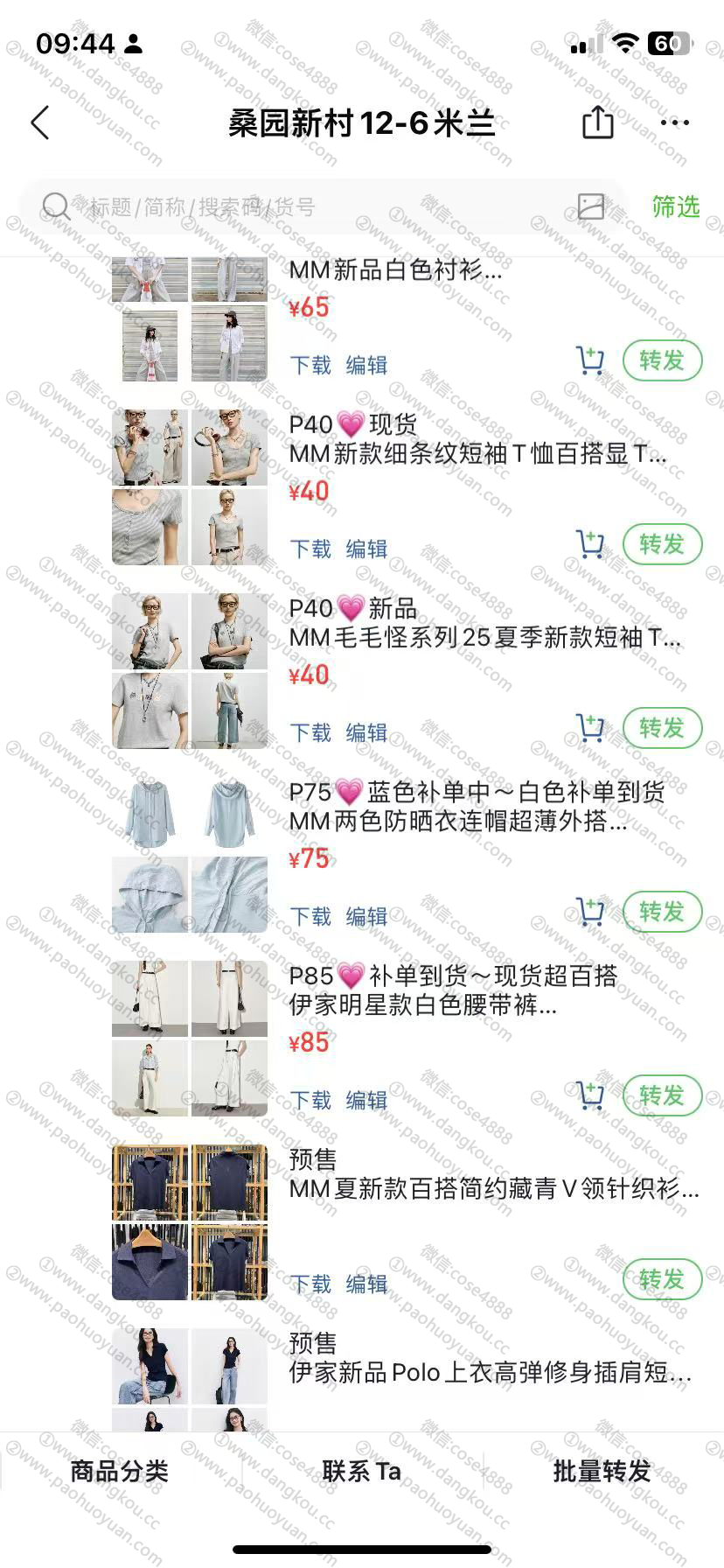Tap 编辑 for the sun-protection hooded jacket

click(366, 916)
